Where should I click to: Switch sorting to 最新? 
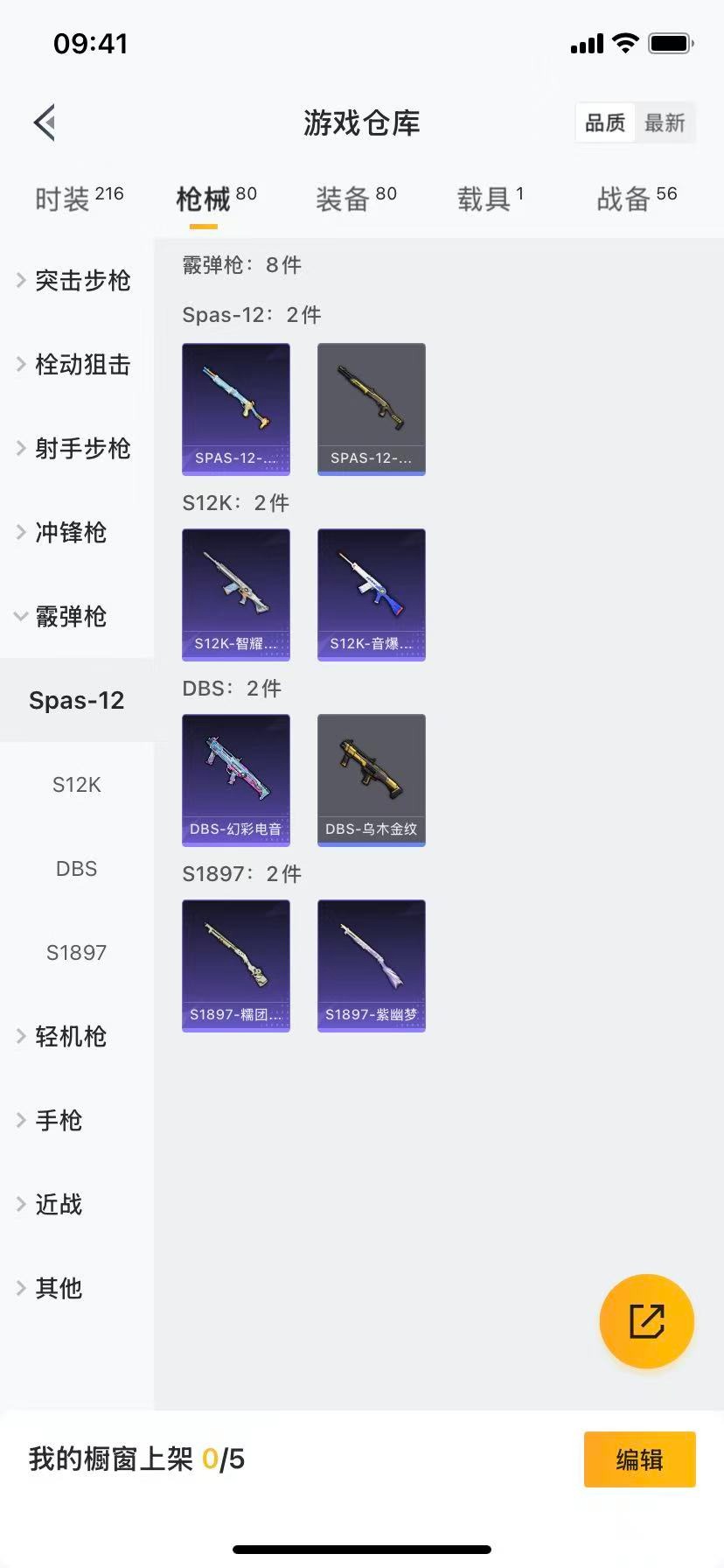[665, 123]
